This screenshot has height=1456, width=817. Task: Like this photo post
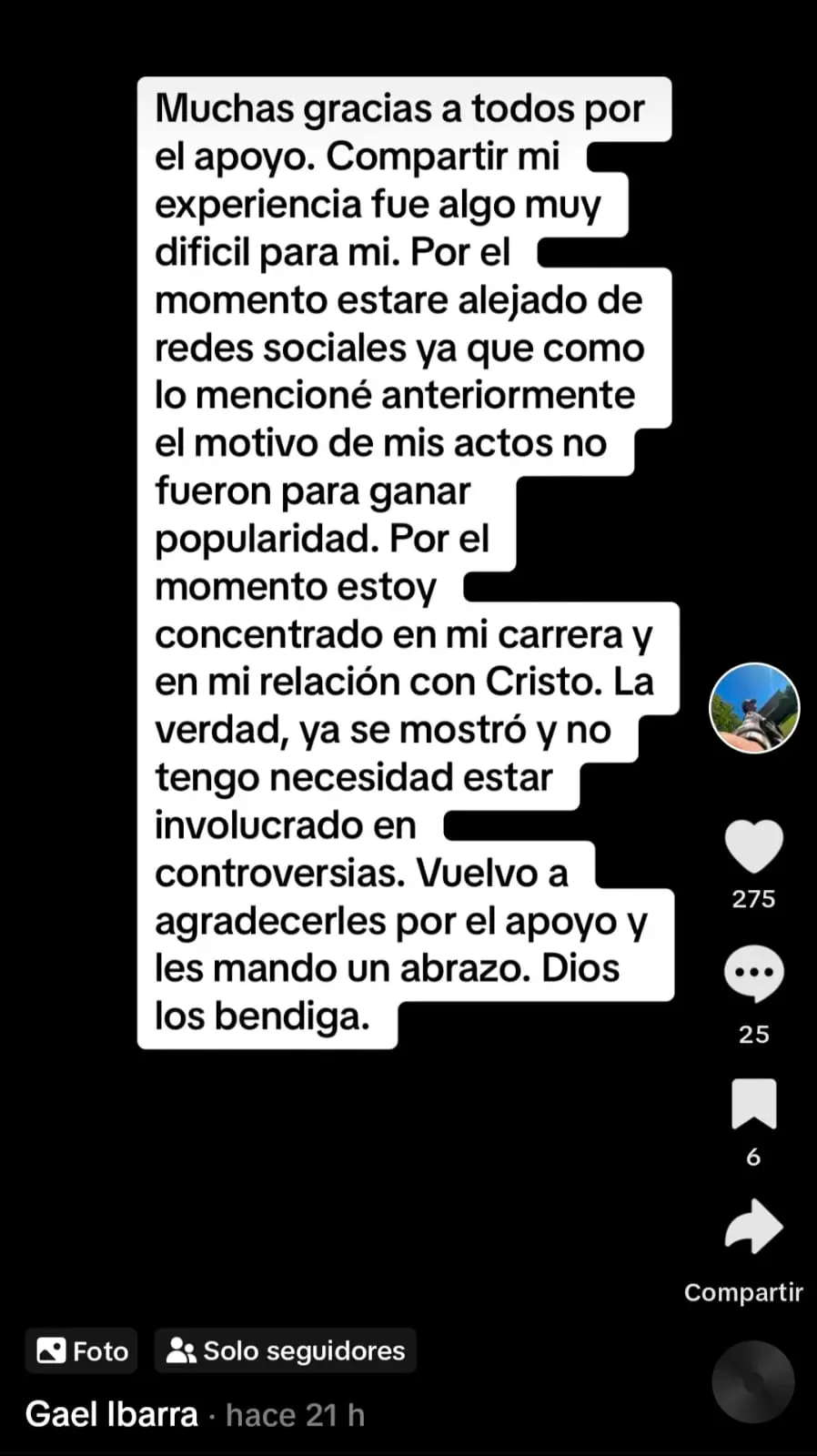753,846
